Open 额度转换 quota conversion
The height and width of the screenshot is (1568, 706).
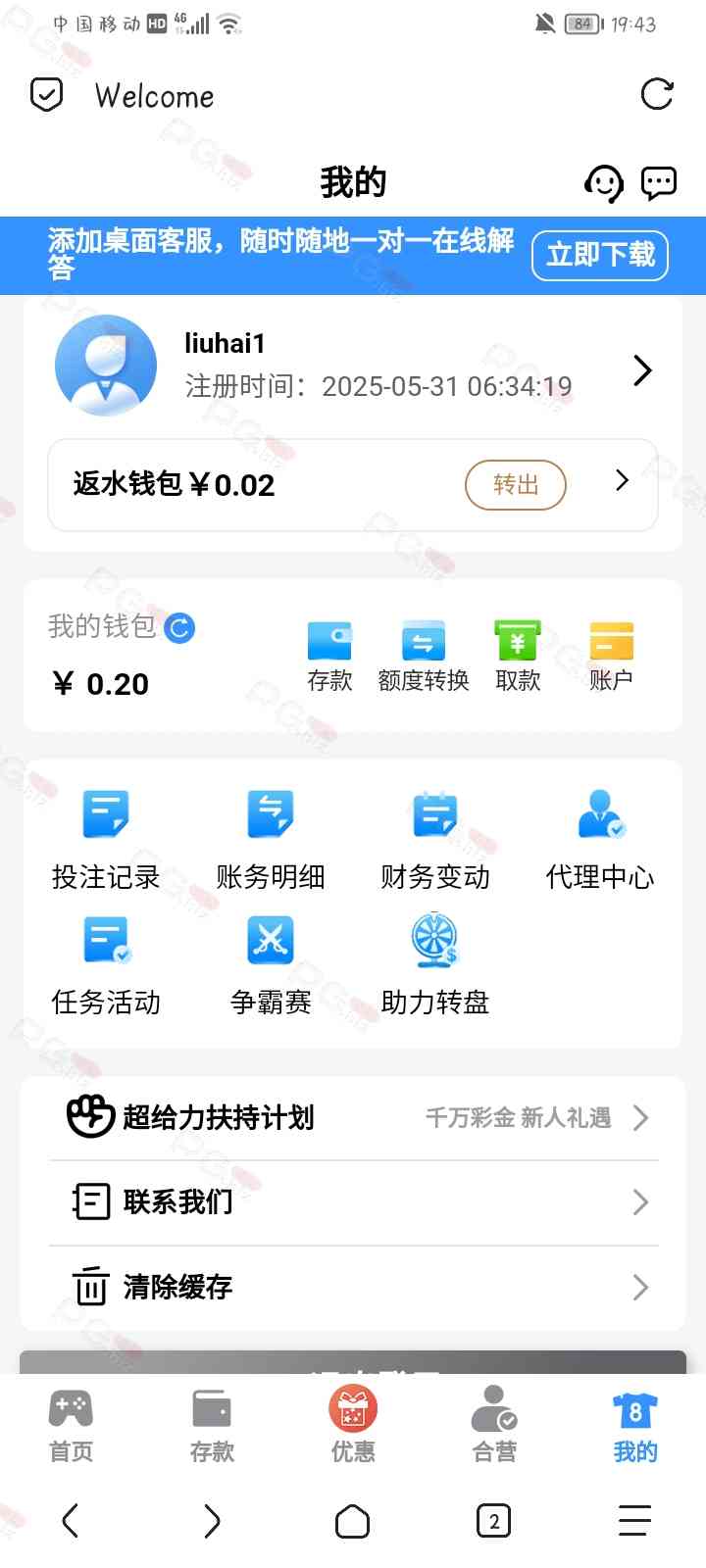pos(424,657)
